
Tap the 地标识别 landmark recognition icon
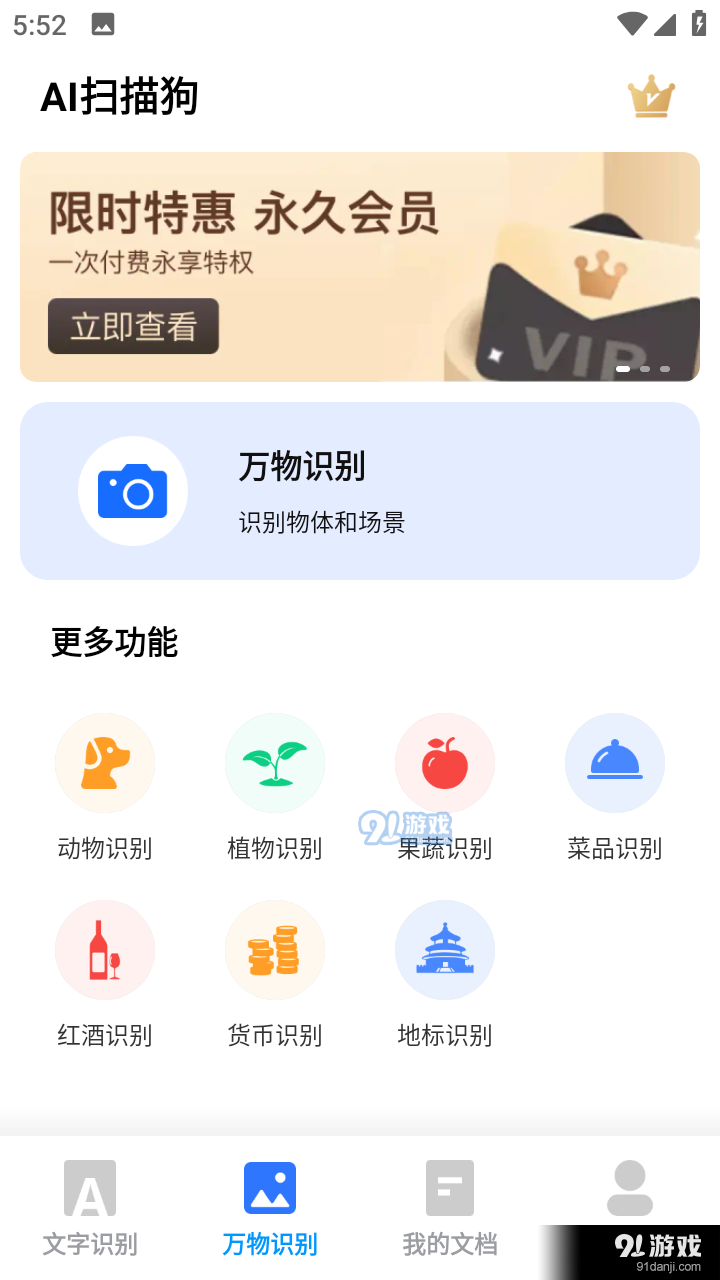click(x=445, y=949)
